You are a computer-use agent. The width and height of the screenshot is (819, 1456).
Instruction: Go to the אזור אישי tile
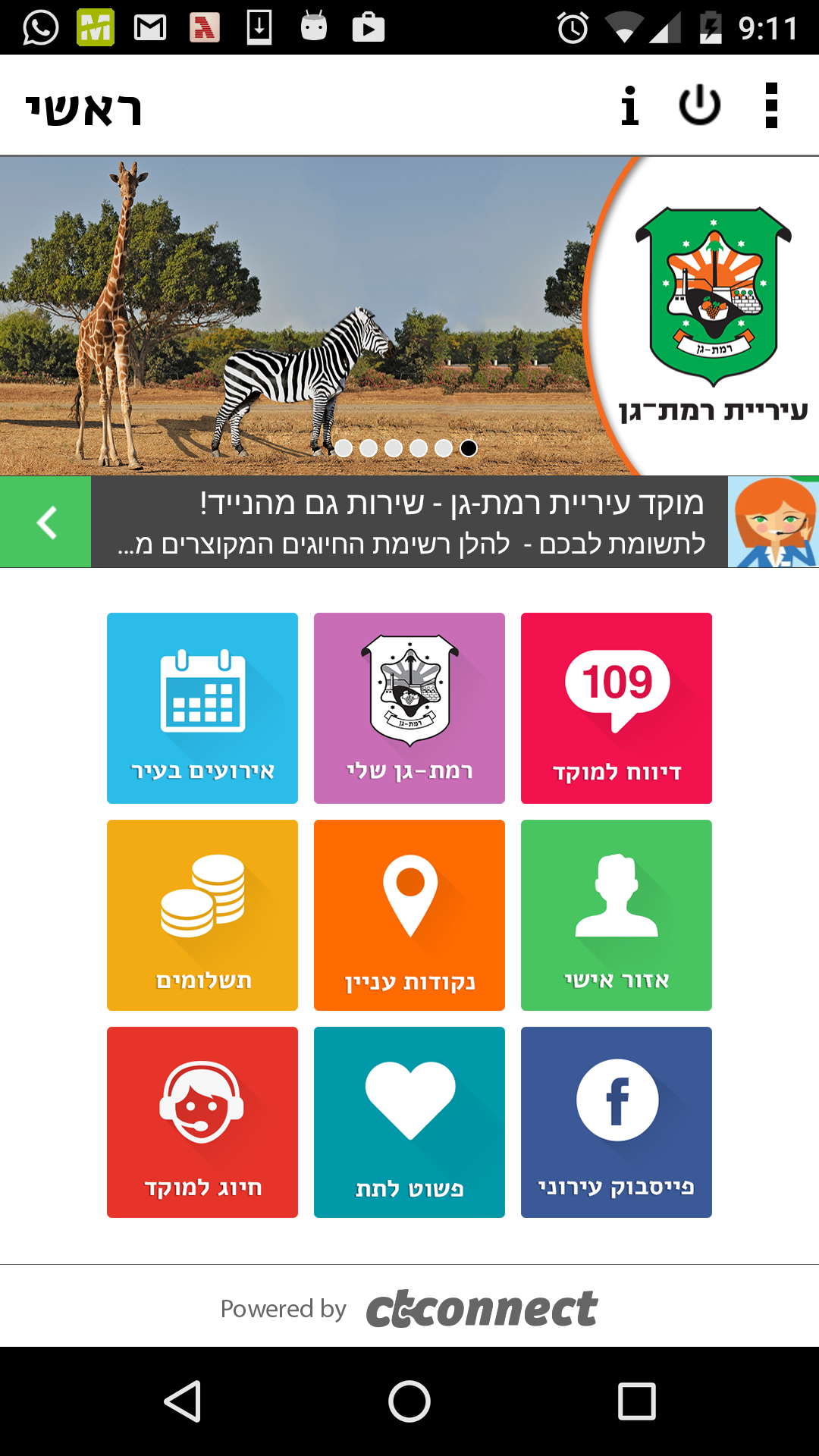[617, 915]
